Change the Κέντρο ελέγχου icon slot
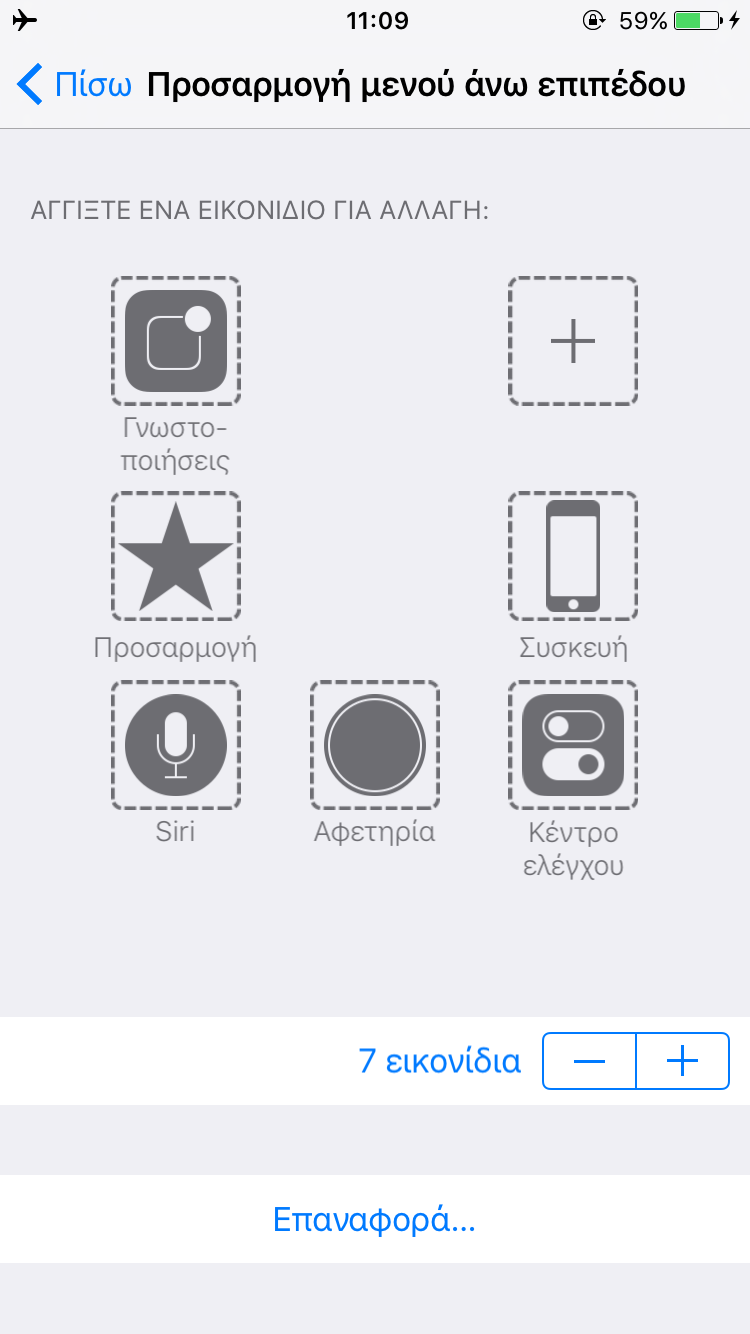This screenshot has height=1334, width=750. click(x=573, y=745)
